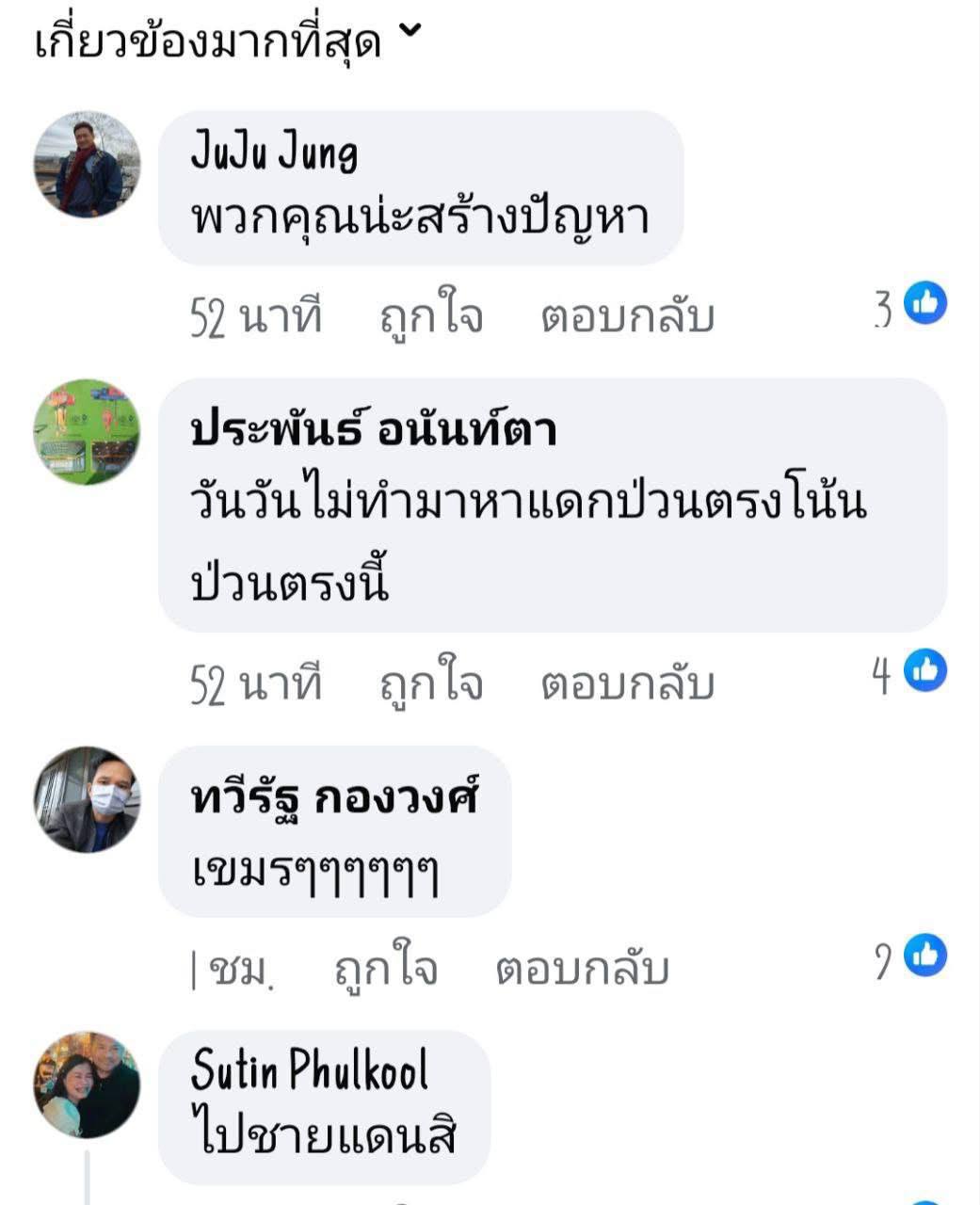
Task: Reply to ทวีรัฐ กองวงศ์'s comment
Action: click(x=582, y=968)
